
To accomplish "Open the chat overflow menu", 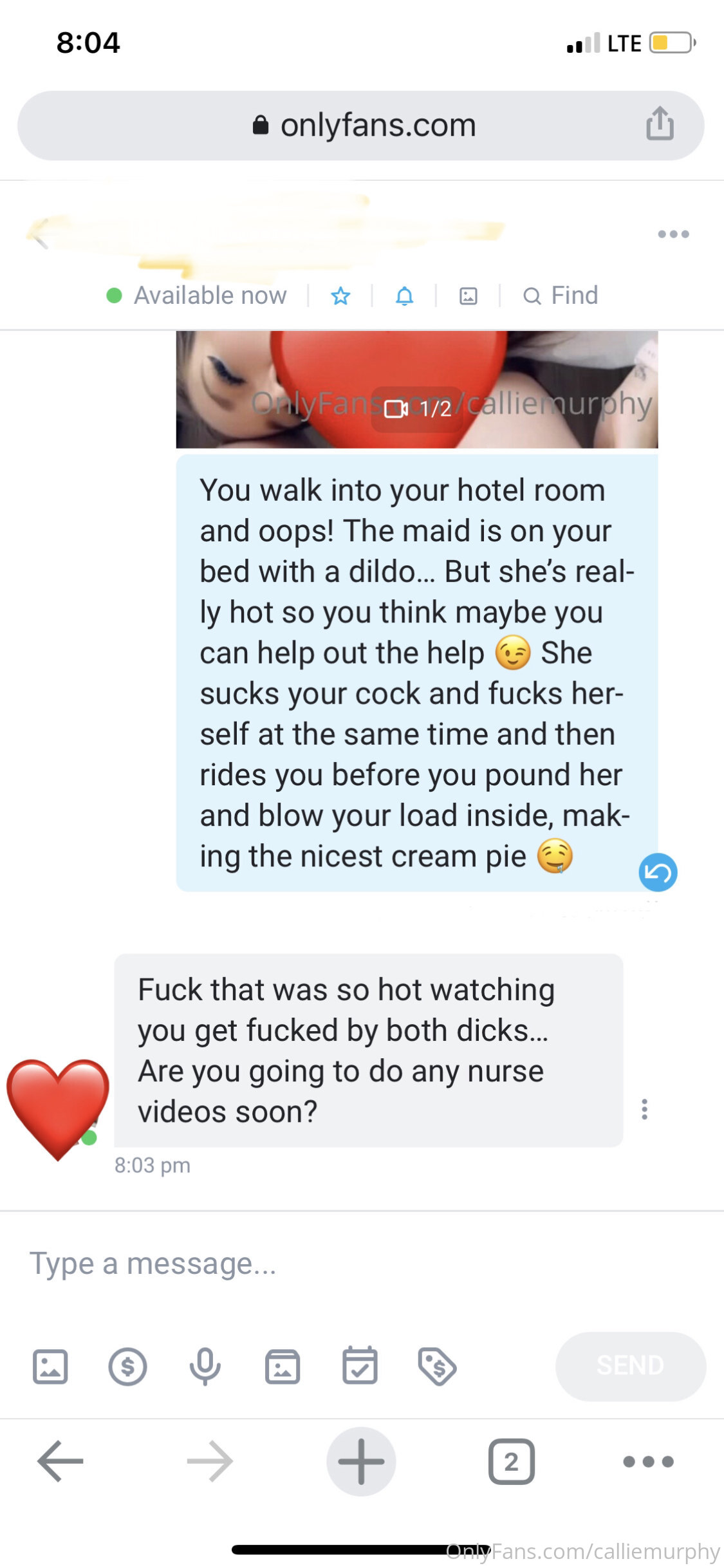I will click(x=673, y=234).
